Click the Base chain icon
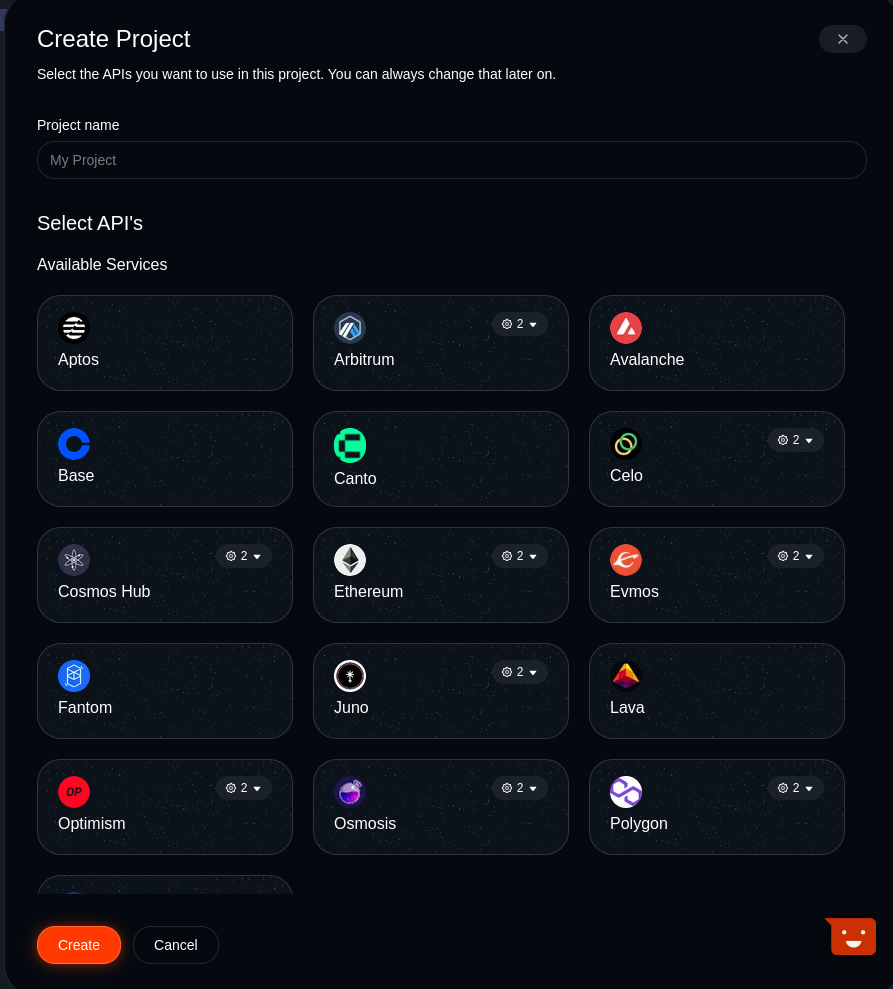This screenshot has width=893, height=989. [x=74, y=444]
